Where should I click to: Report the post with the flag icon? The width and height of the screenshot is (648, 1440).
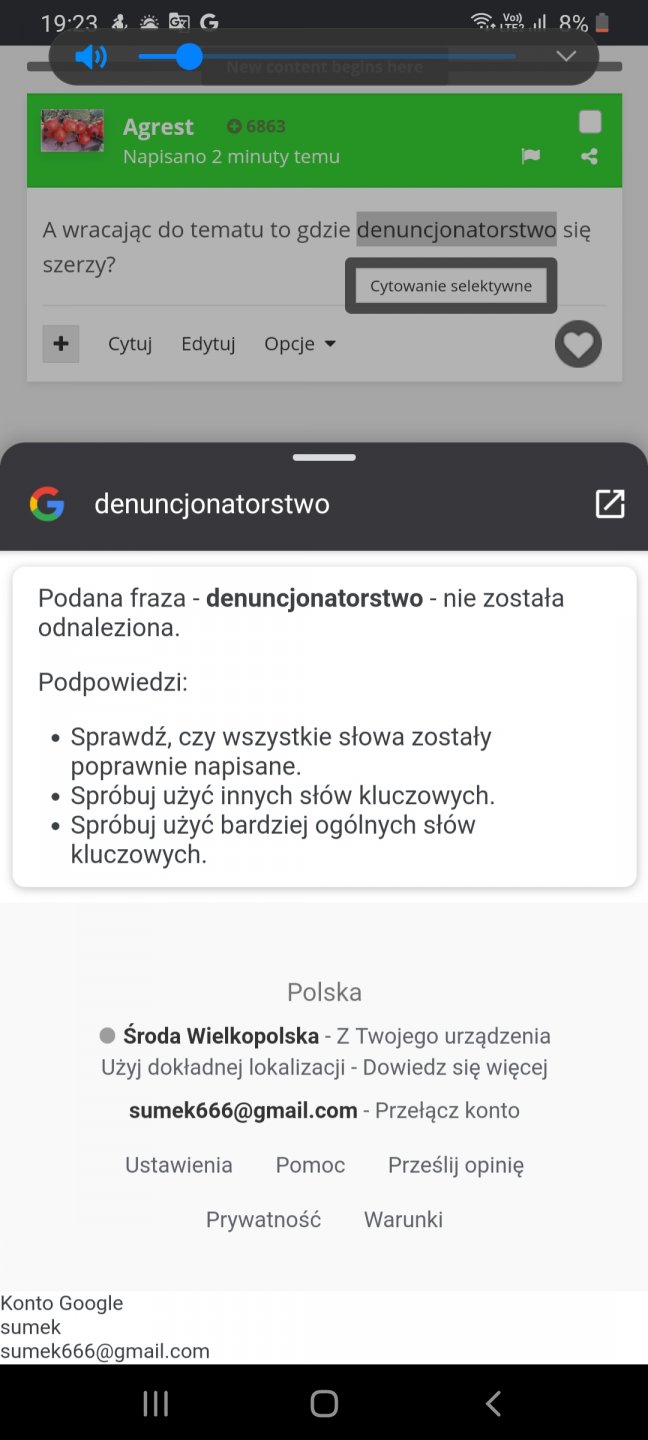pos(531,156)
